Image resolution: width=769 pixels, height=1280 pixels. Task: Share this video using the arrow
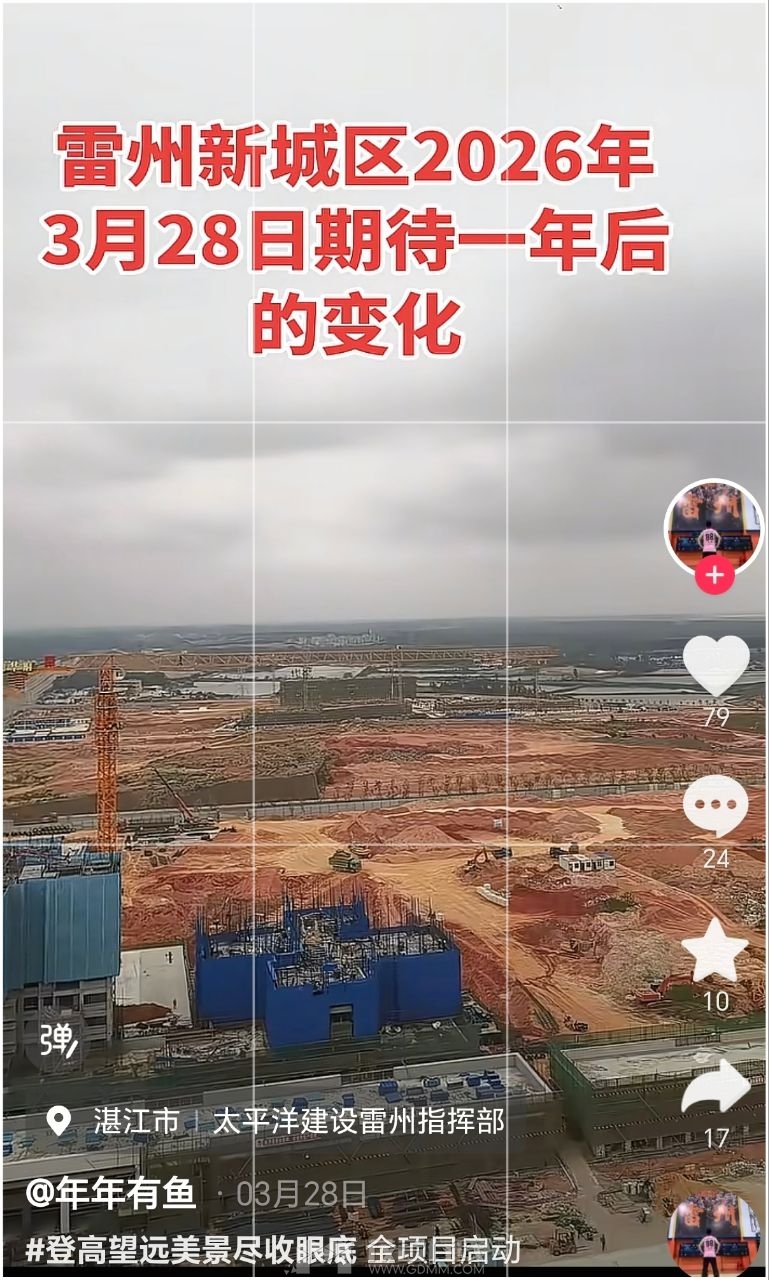click(x=716, y=1089)
